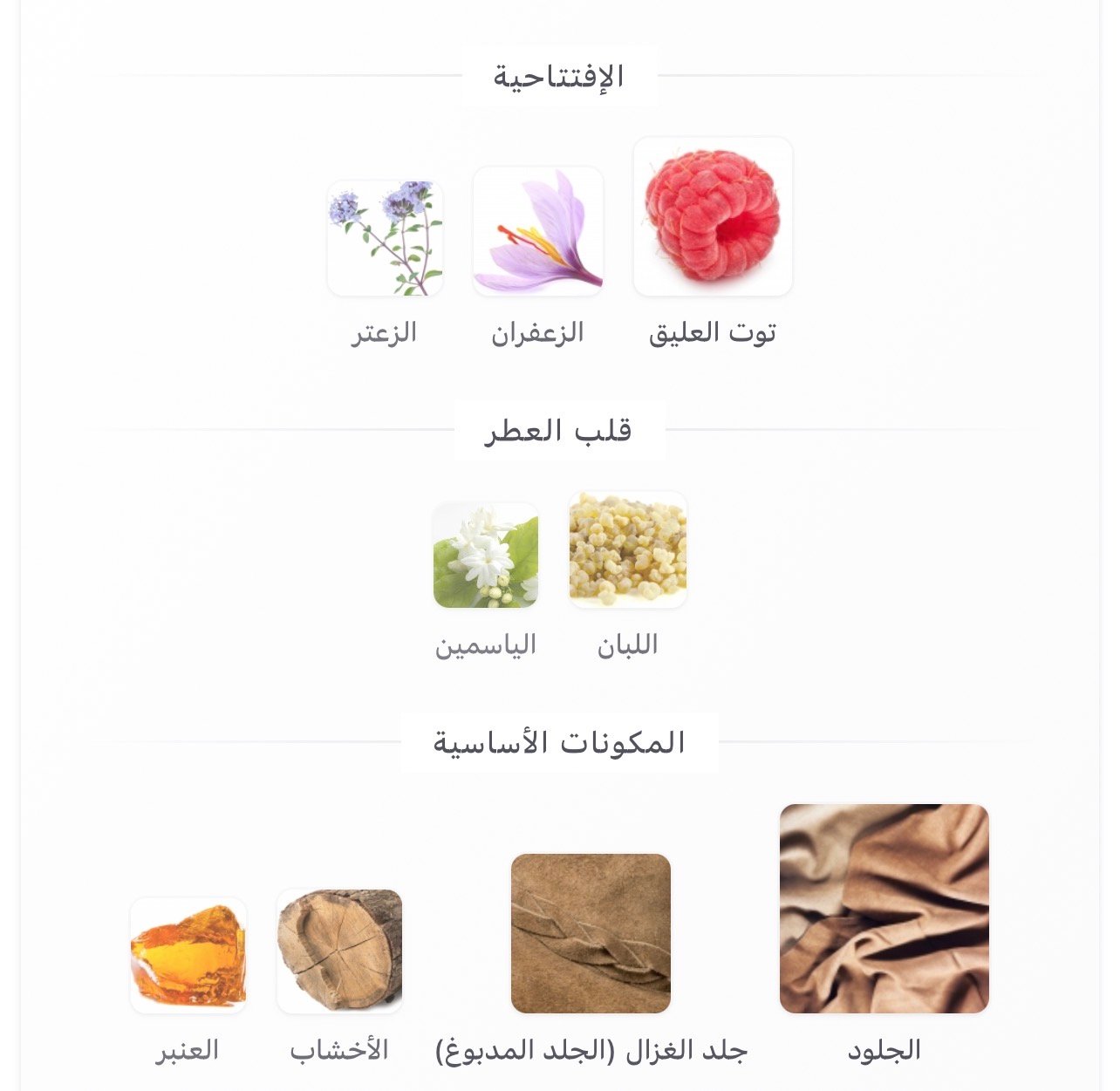Image resolution: width=1120 pixels, height=1091 pixels.
Task: Open the raspberry note توت العليق
Action: (713, 216)
